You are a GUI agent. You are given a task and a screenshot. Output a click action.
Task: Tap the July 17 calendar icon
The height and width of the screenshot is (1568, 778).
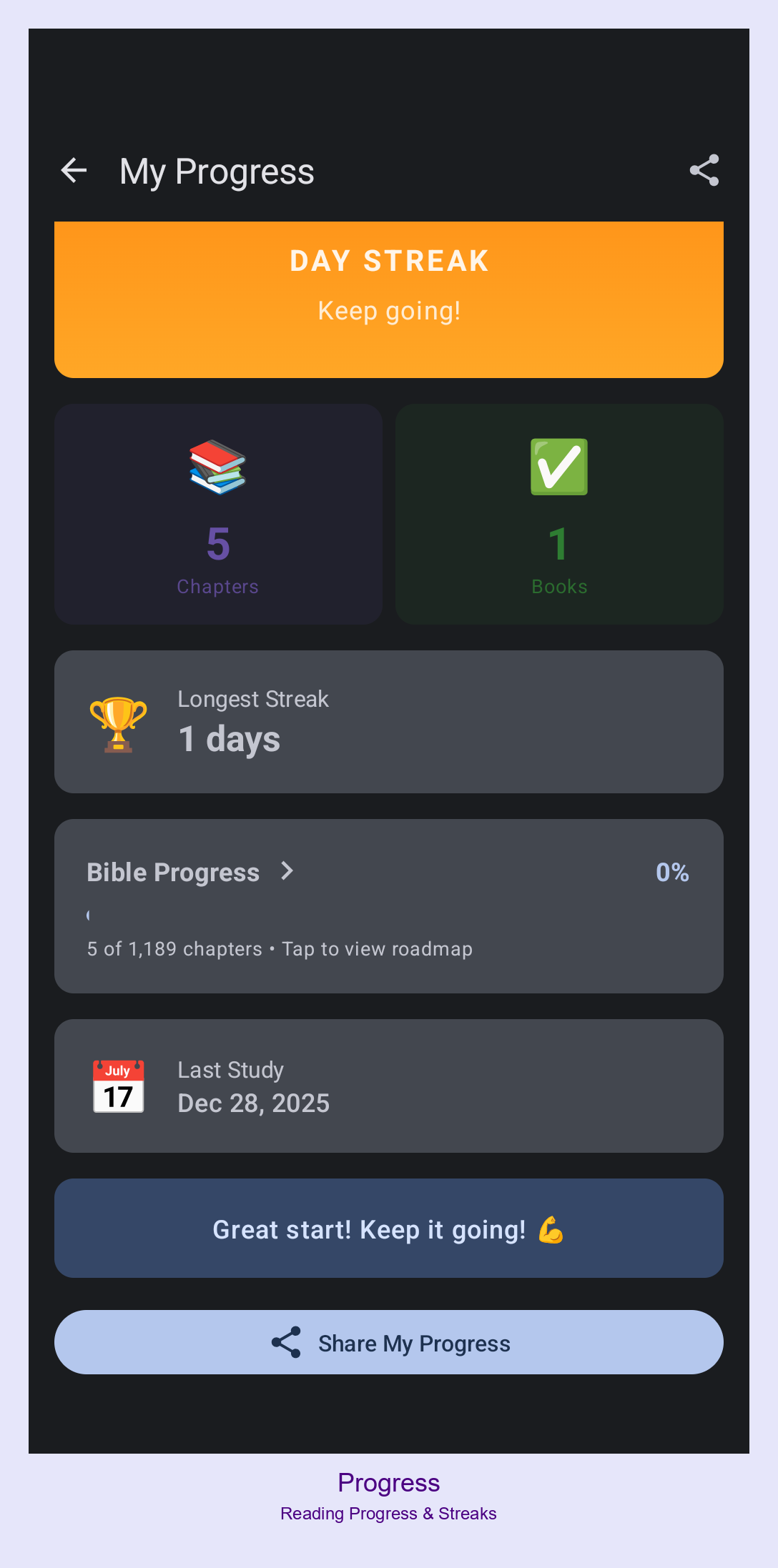(119, 1087)
